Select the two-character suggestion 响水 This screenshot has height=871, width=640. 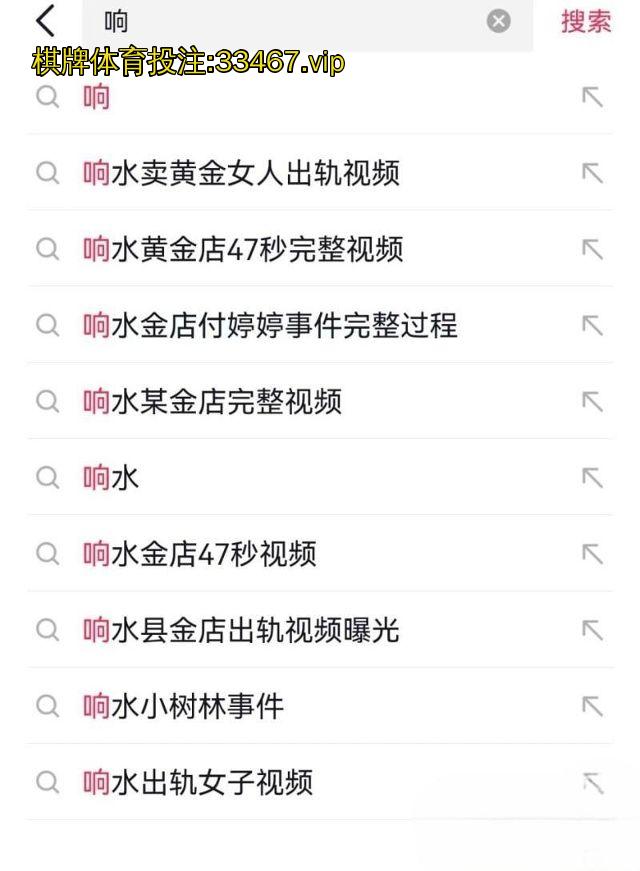111,478
